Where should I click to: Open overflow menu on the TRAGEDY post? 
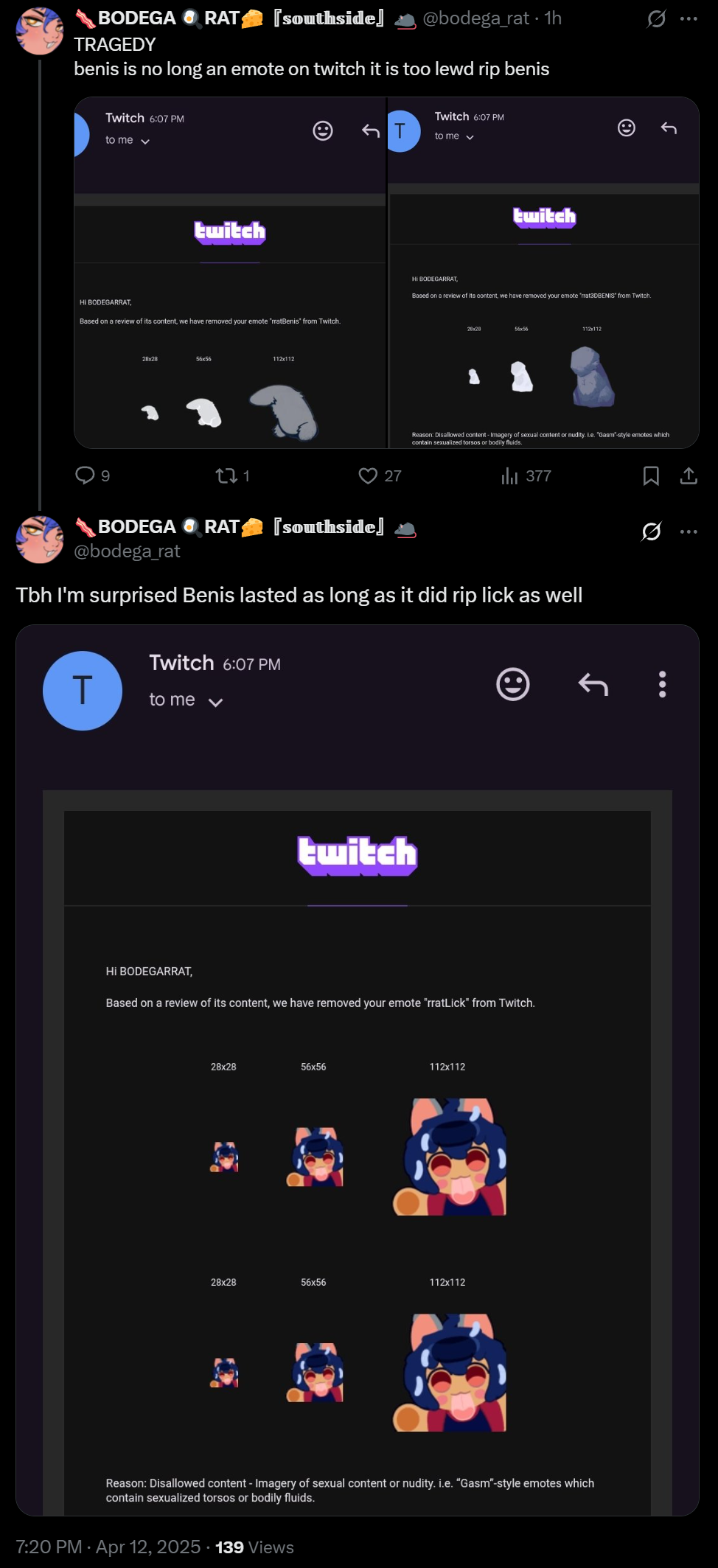point(689,18)
